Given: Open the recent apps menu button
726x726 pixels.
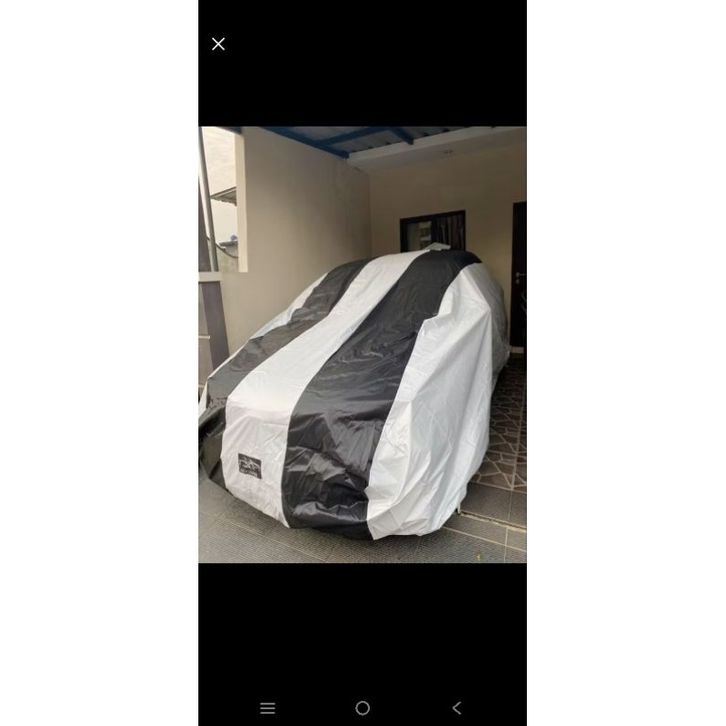Looking at the screenshot, I should point(267,708).
